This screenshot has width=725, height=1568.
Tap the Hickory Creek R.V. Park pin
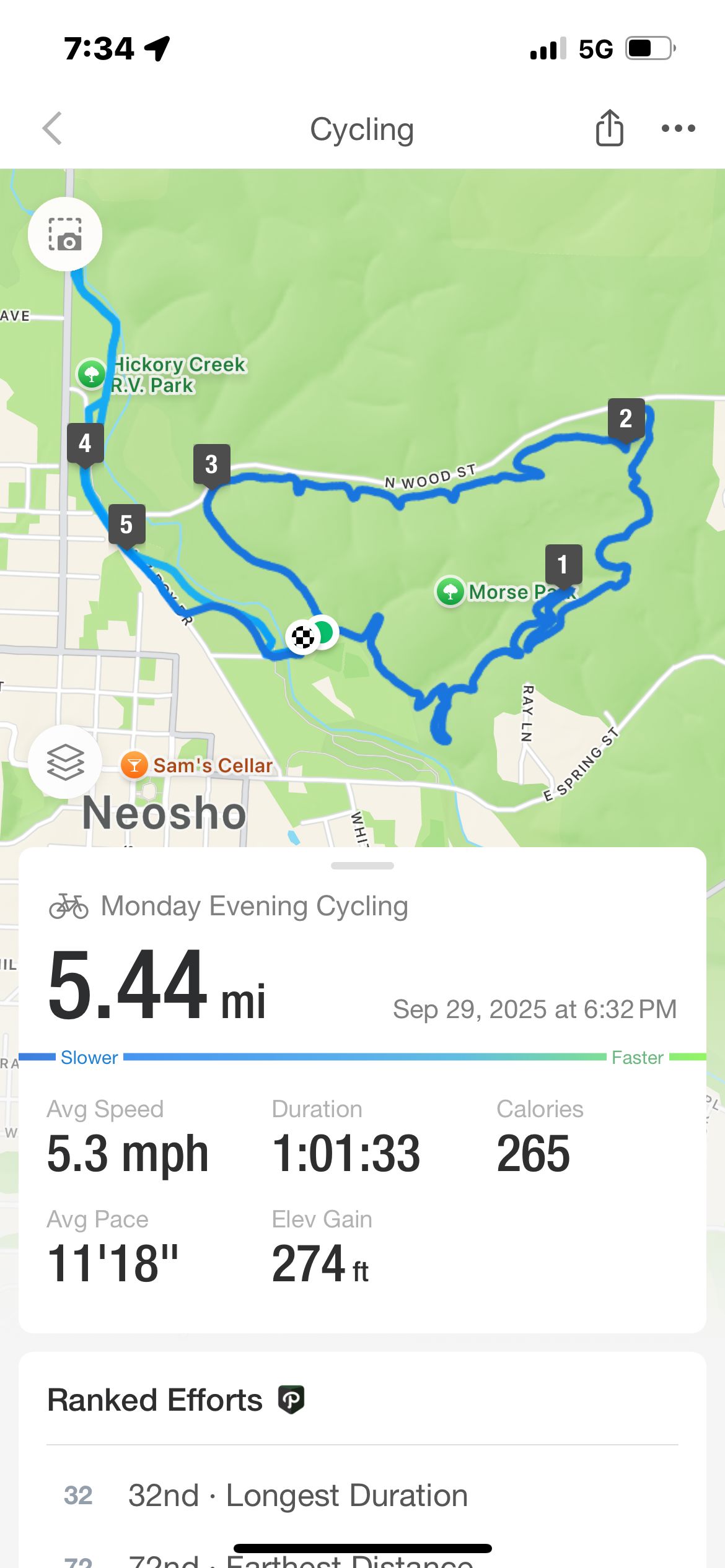[92, 374]
